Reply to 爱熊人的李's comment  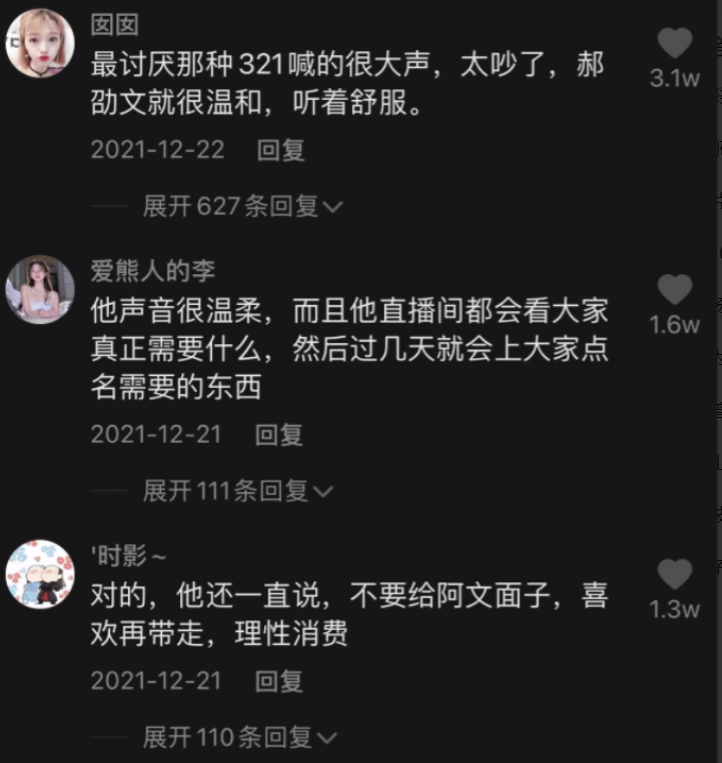[279, 435]
